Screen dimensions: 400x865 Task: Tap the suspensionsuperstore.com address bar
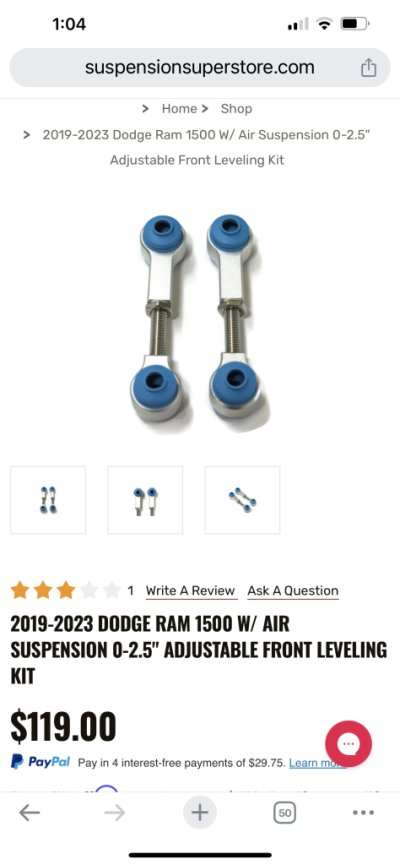[200, 67]
